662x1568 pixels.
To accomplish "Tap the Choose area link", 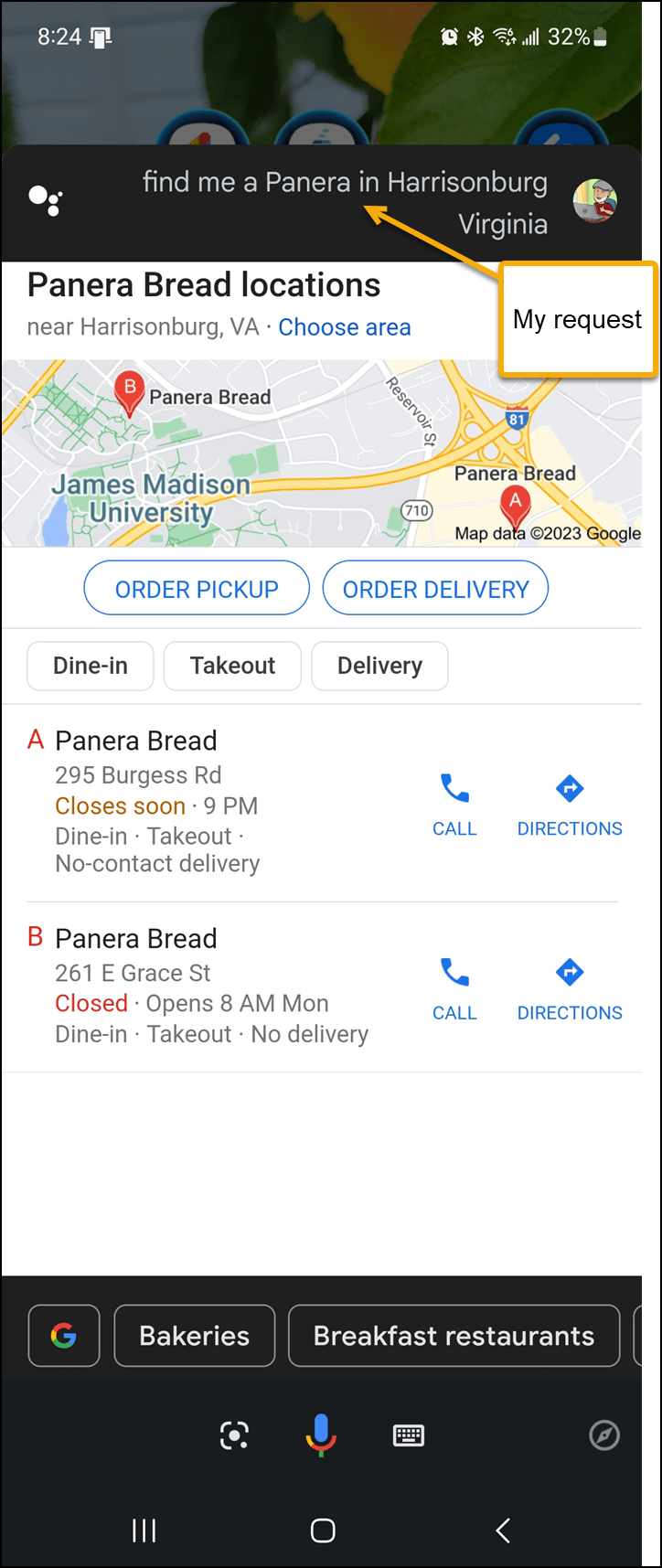I will [344, 327].
